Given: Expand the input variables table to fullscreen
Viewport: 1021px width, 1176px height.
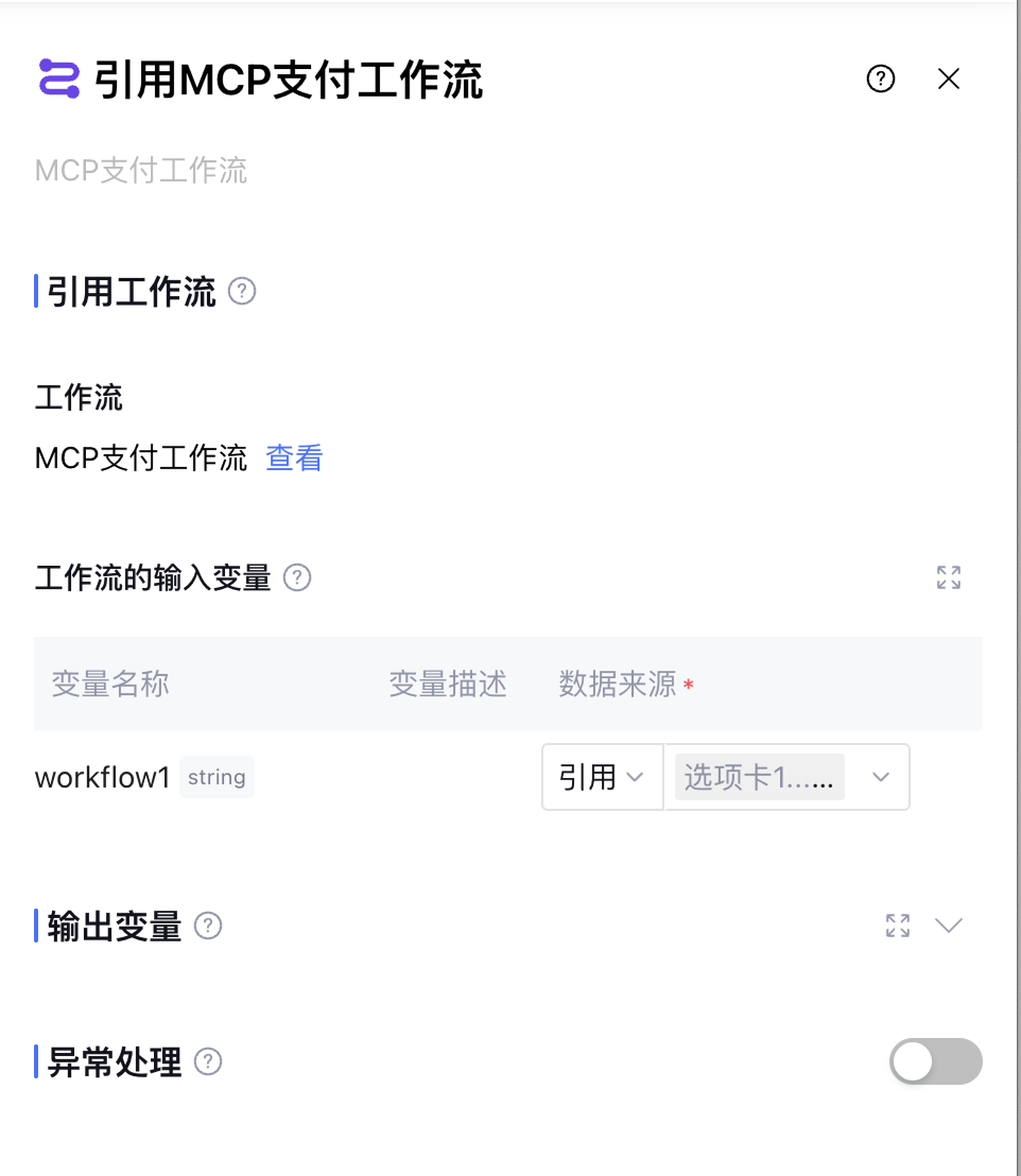Looking at the screenshot, I should (948, 577).
